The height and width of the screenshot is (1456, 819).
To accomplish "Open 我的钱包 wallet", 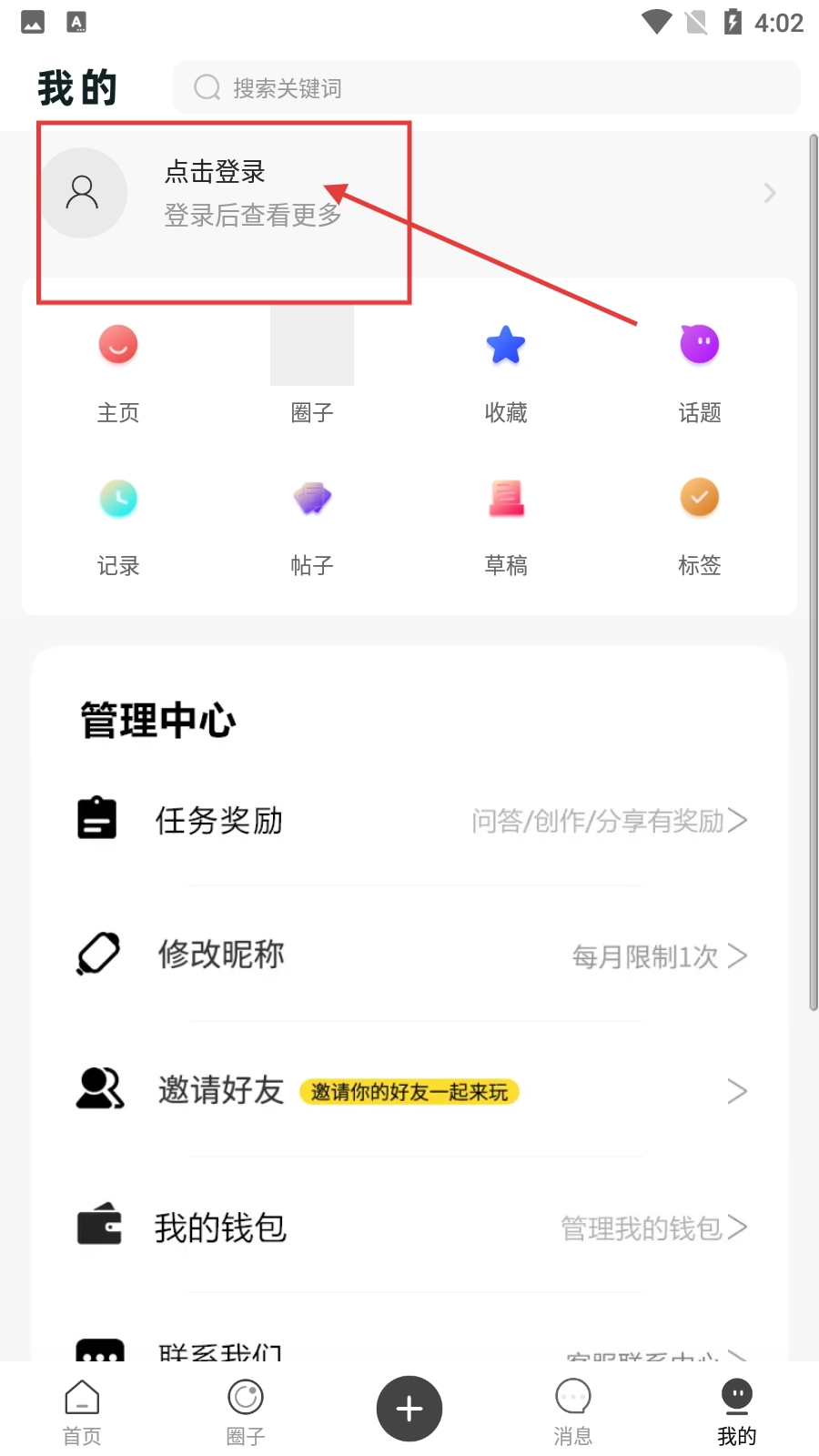I will pos(409,1227).
